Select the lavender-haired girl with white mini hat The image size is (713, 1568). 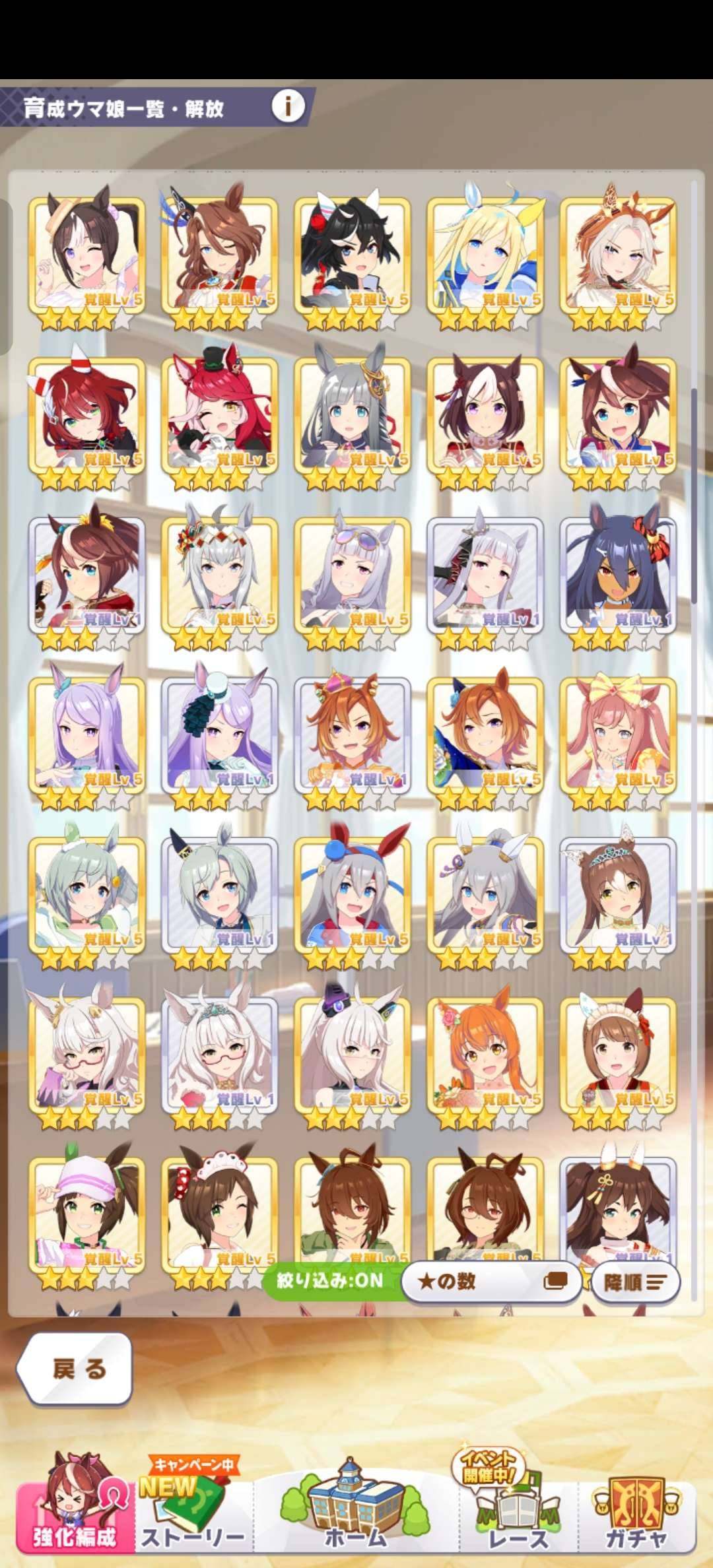pos(219,735)
